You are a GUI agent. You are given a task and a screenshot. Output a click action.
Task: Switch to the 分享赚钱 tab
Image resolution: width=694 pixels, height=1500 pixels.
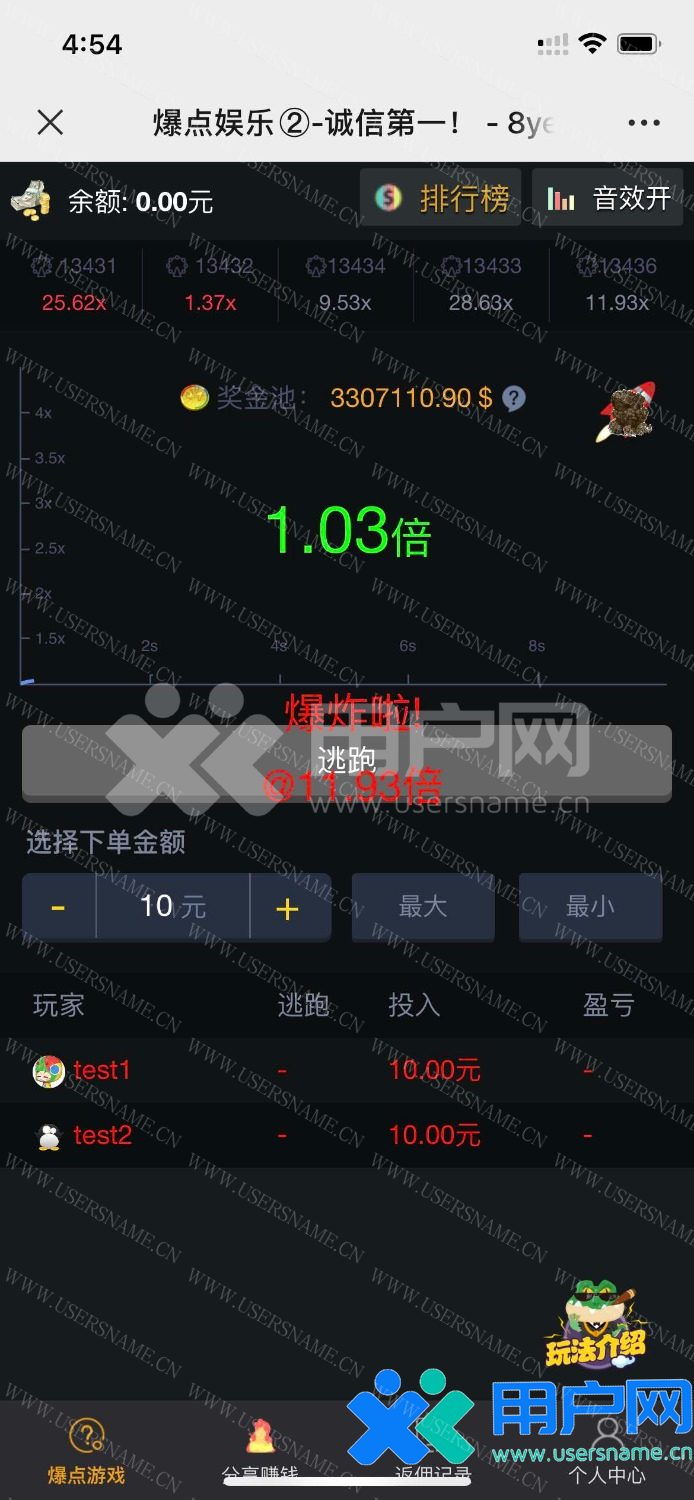pyautogui.click(x=260, y=1451)
